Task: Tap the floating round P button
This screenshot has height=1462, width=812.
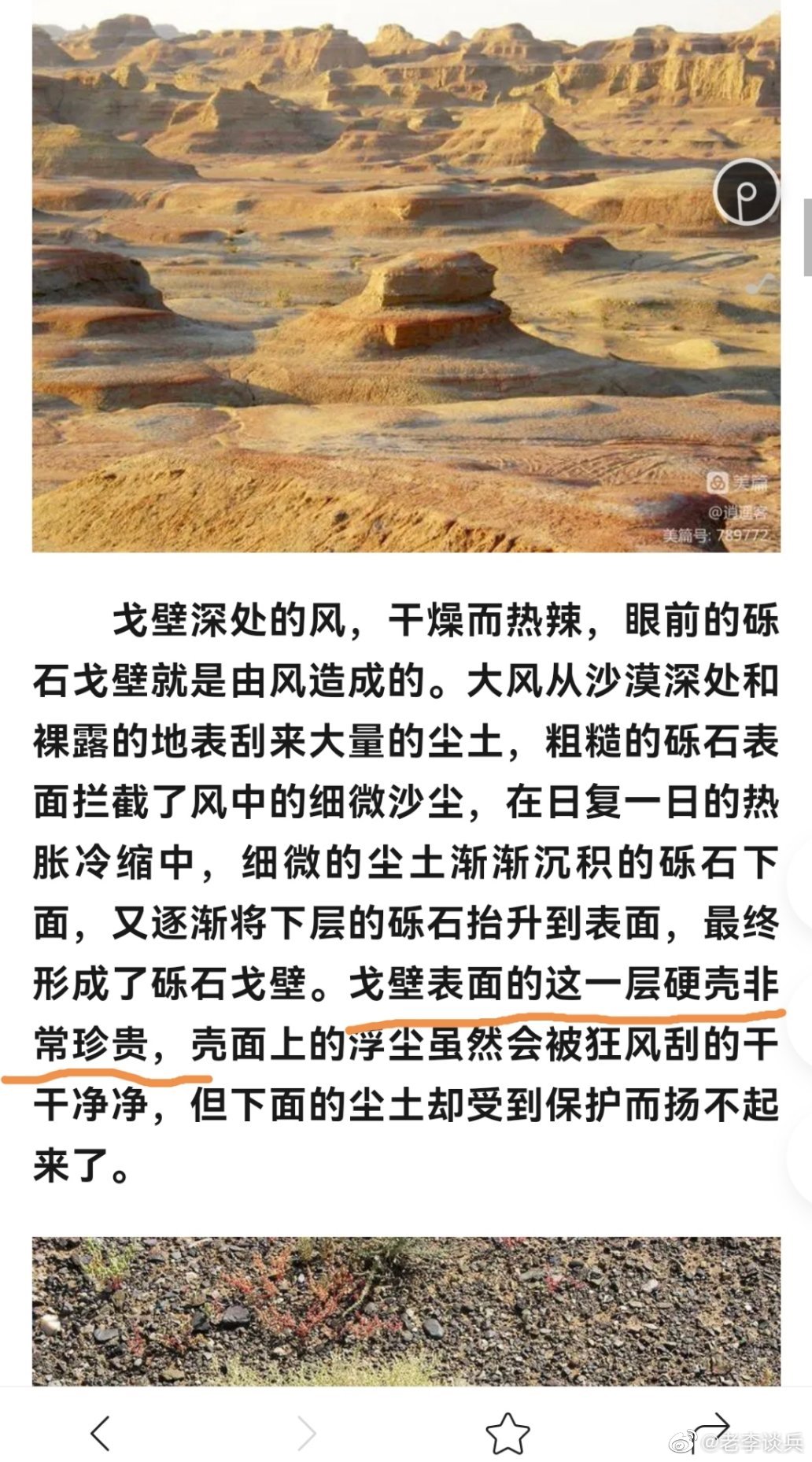Action: click(747, 192)
